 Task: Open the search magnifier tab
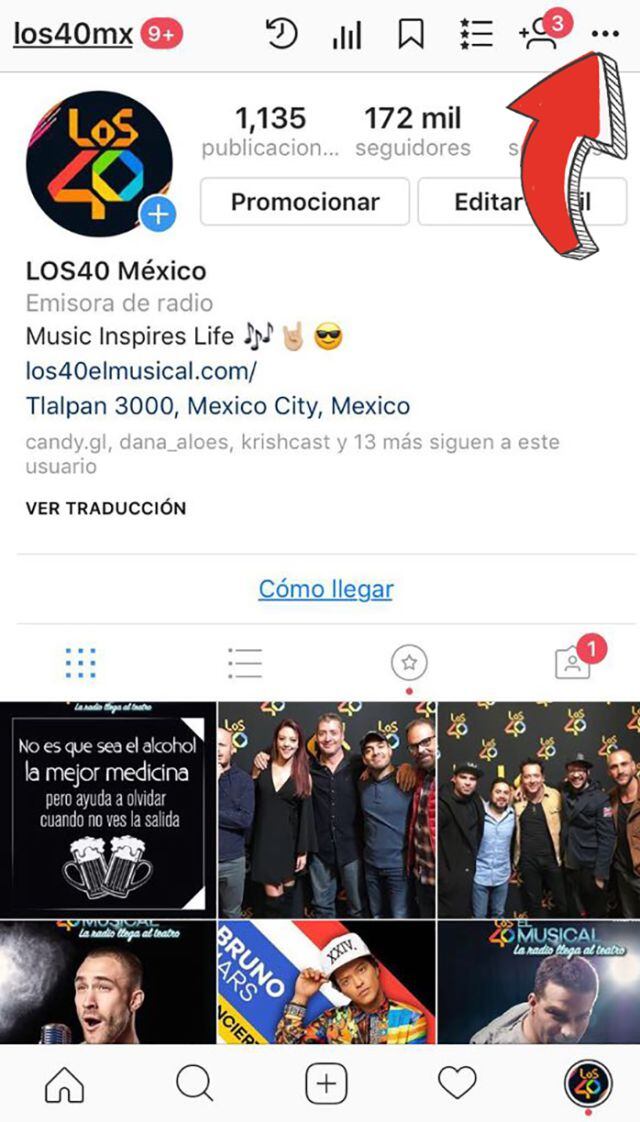(195, 1084)
